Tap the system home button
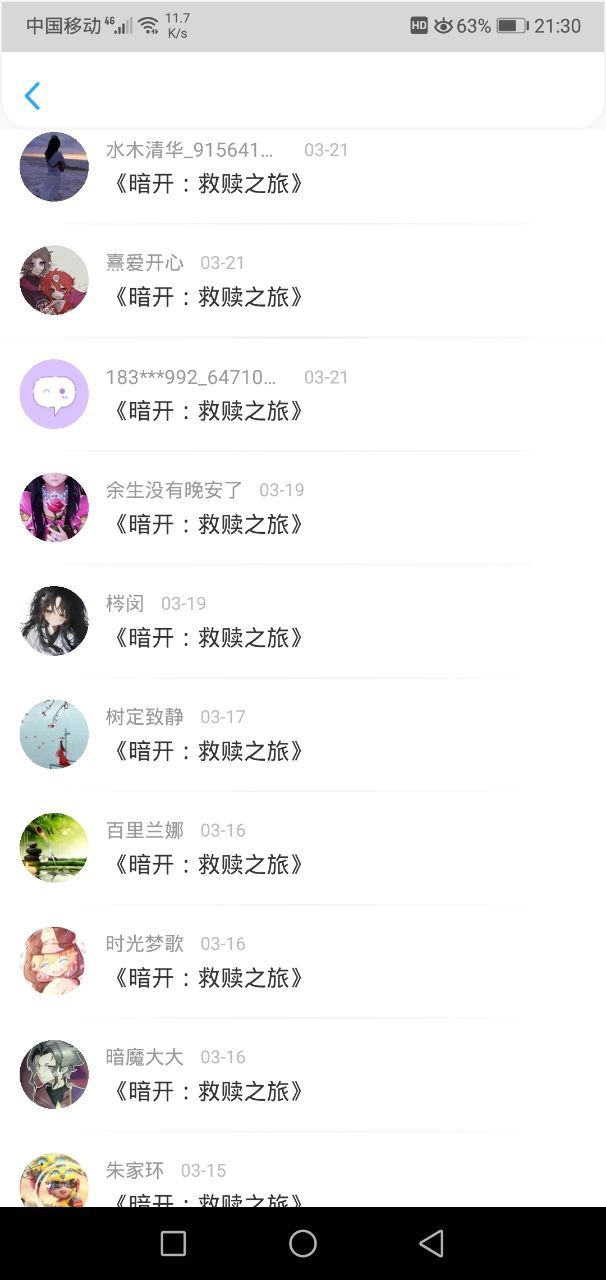 302,1243
